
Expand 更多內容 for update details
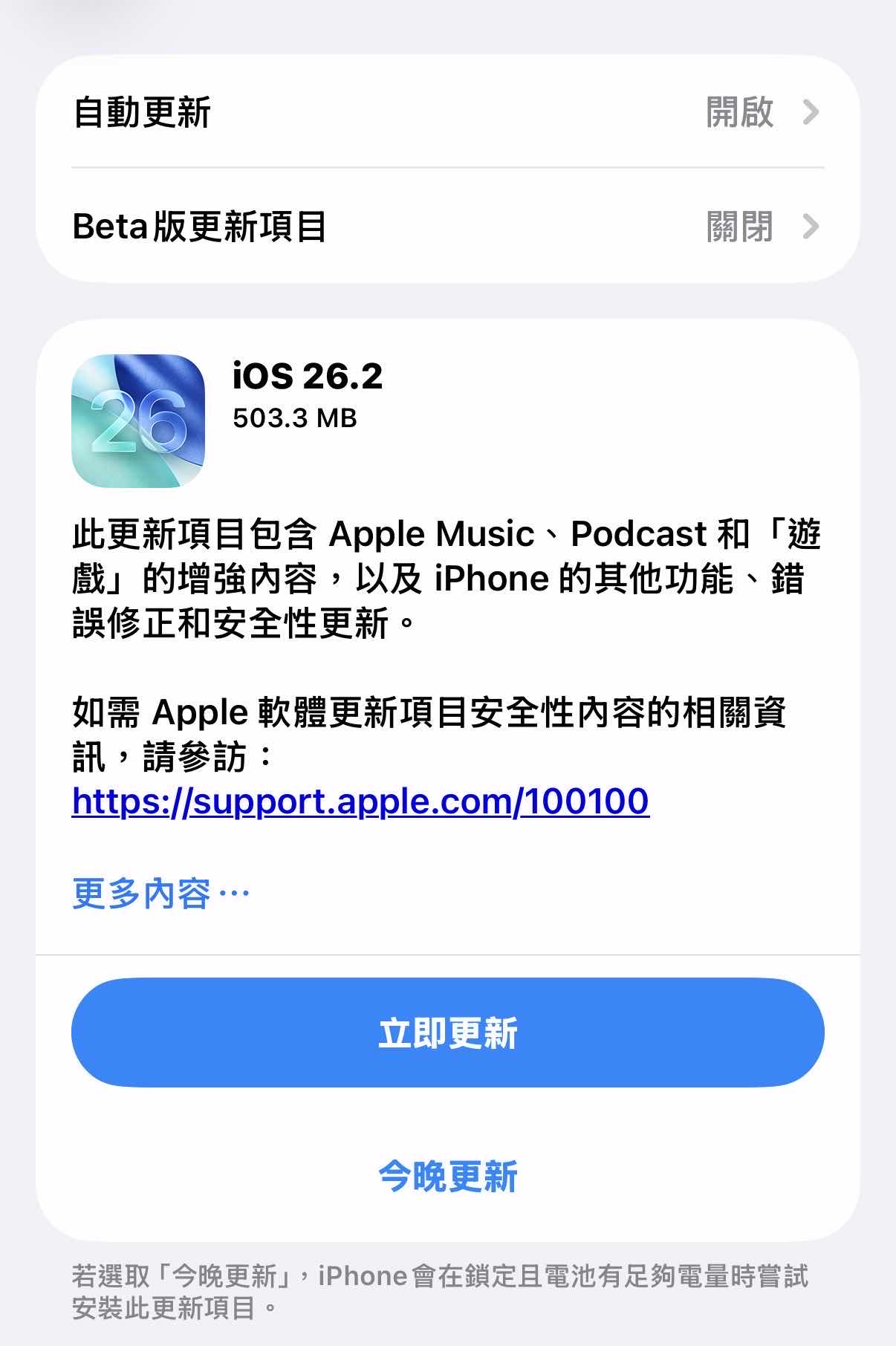pos(160,893)
